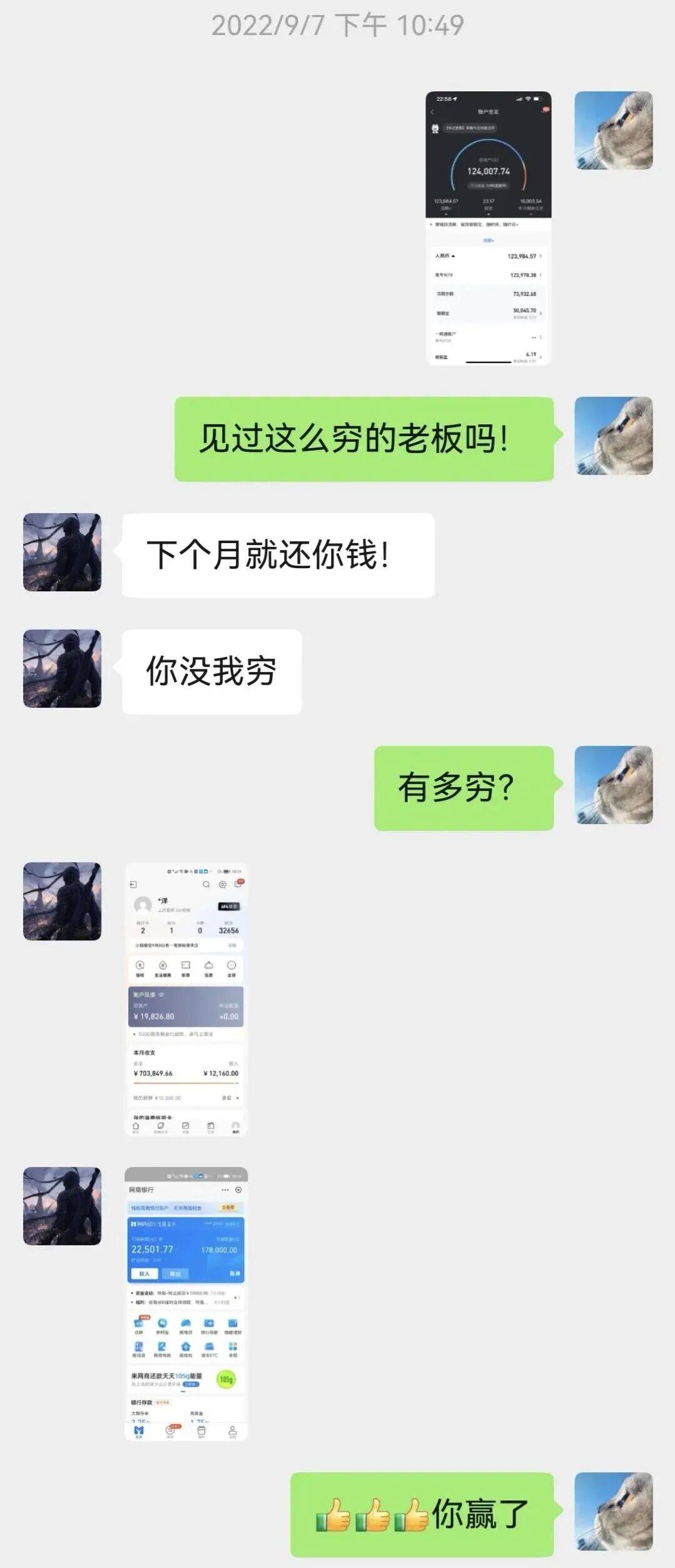
Task: Tap the cat avatar beside 见过这么穷的老板吗!
Action: point(613,436)
